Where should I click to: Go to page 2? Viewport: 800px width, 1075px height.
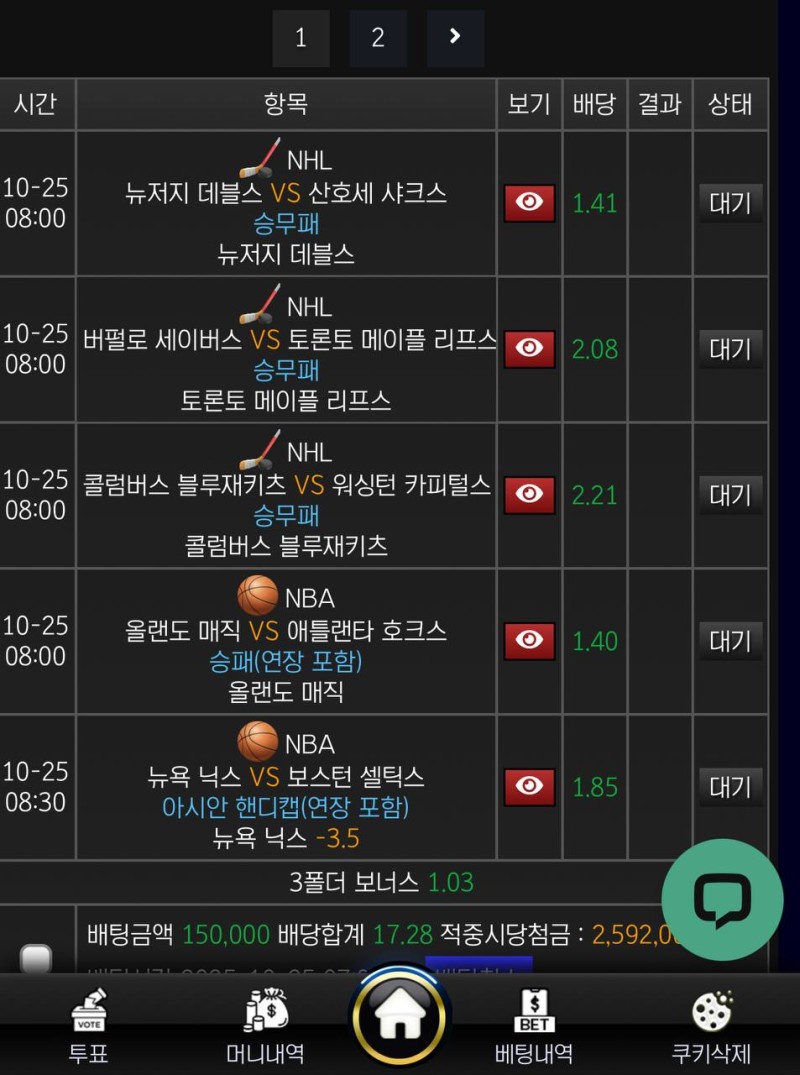[x=378, y=39]
